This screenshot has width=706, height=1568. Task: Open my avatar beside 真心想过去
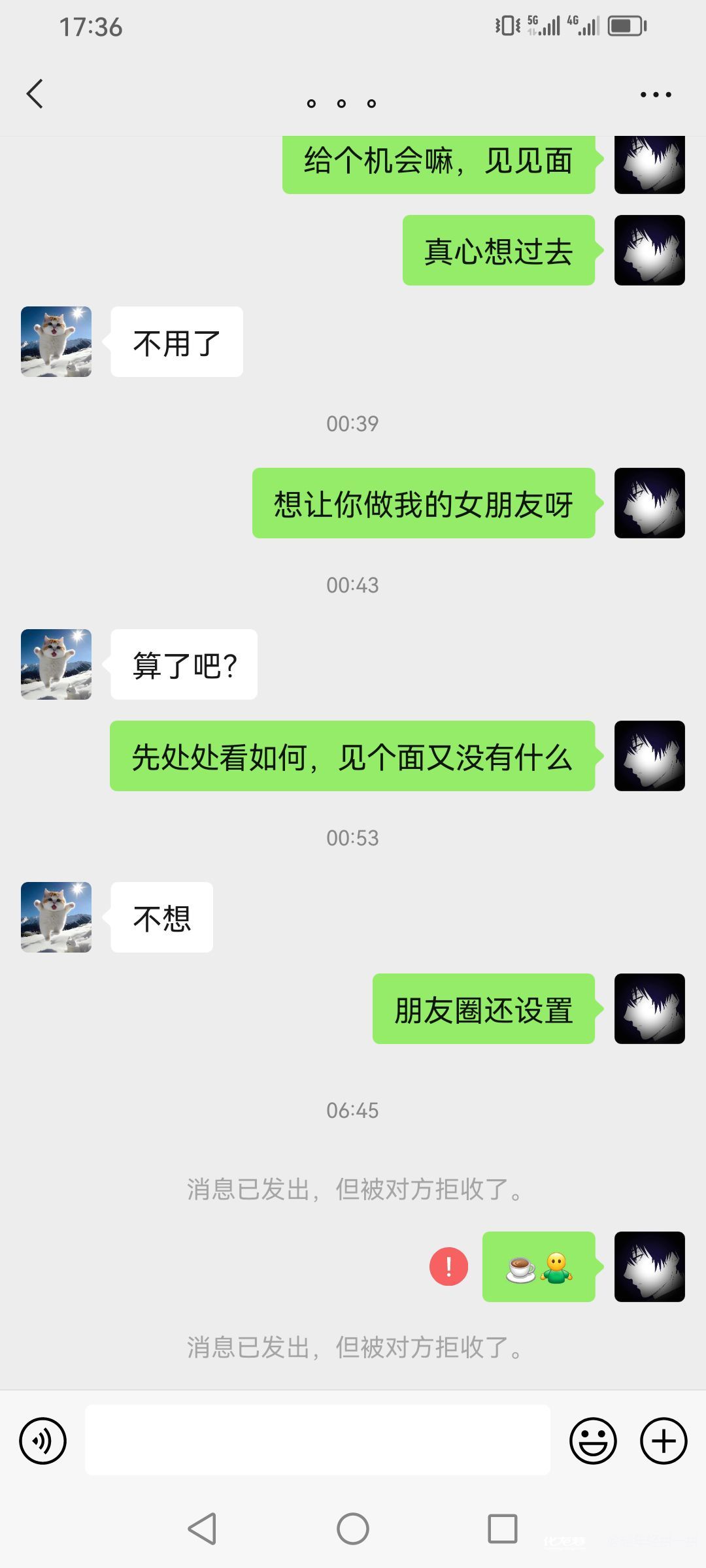[x=649, y=250]
